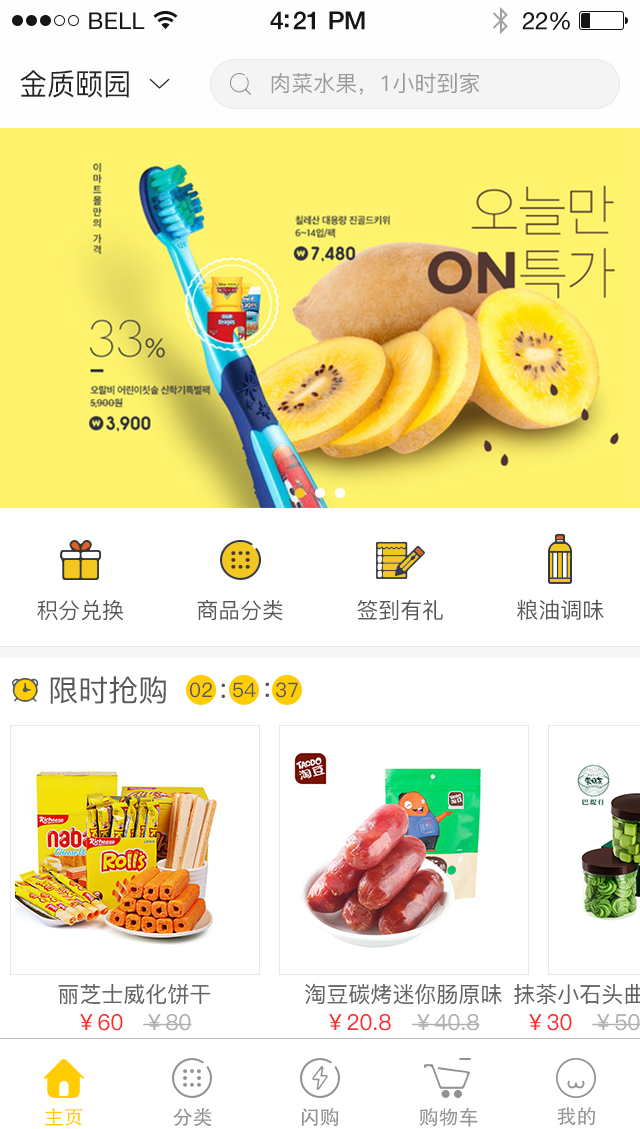
Task: Go to the 我的 profile tab
Action: coord(576,1091)
